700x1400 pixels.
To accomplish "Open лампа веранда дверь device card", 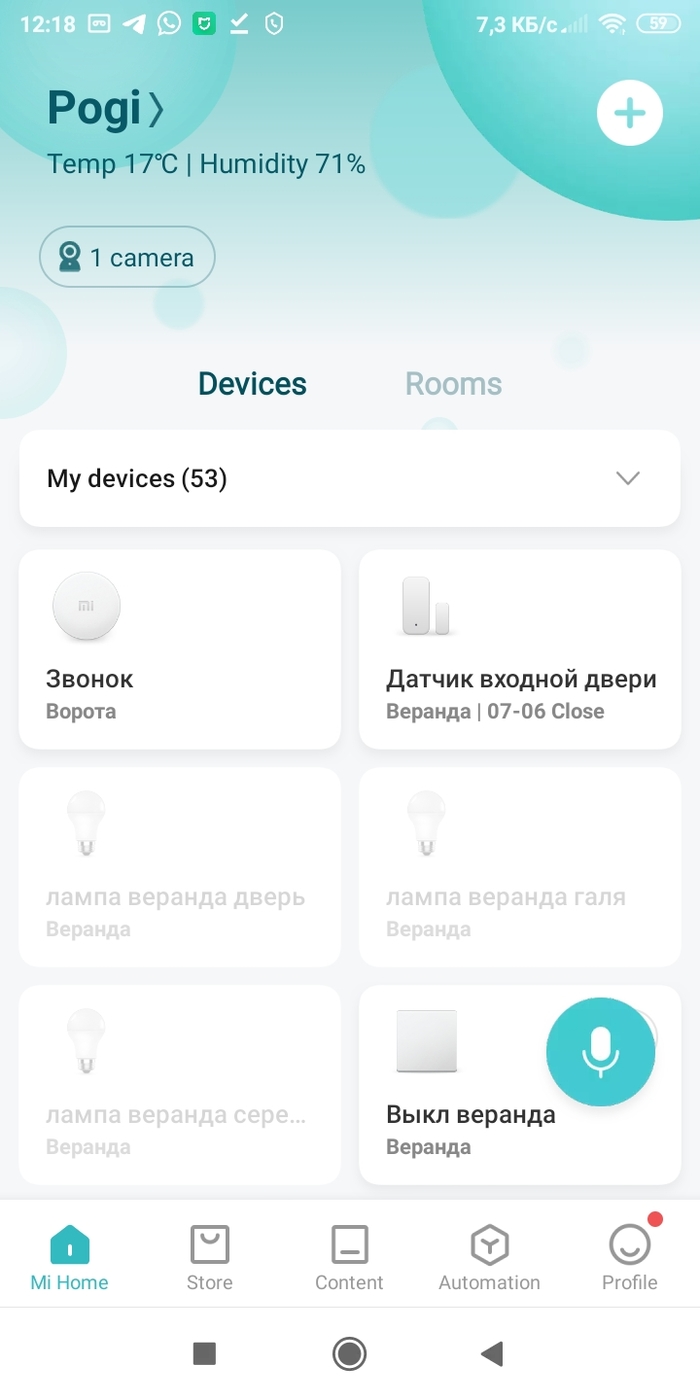I will click(x=180, y=866).
